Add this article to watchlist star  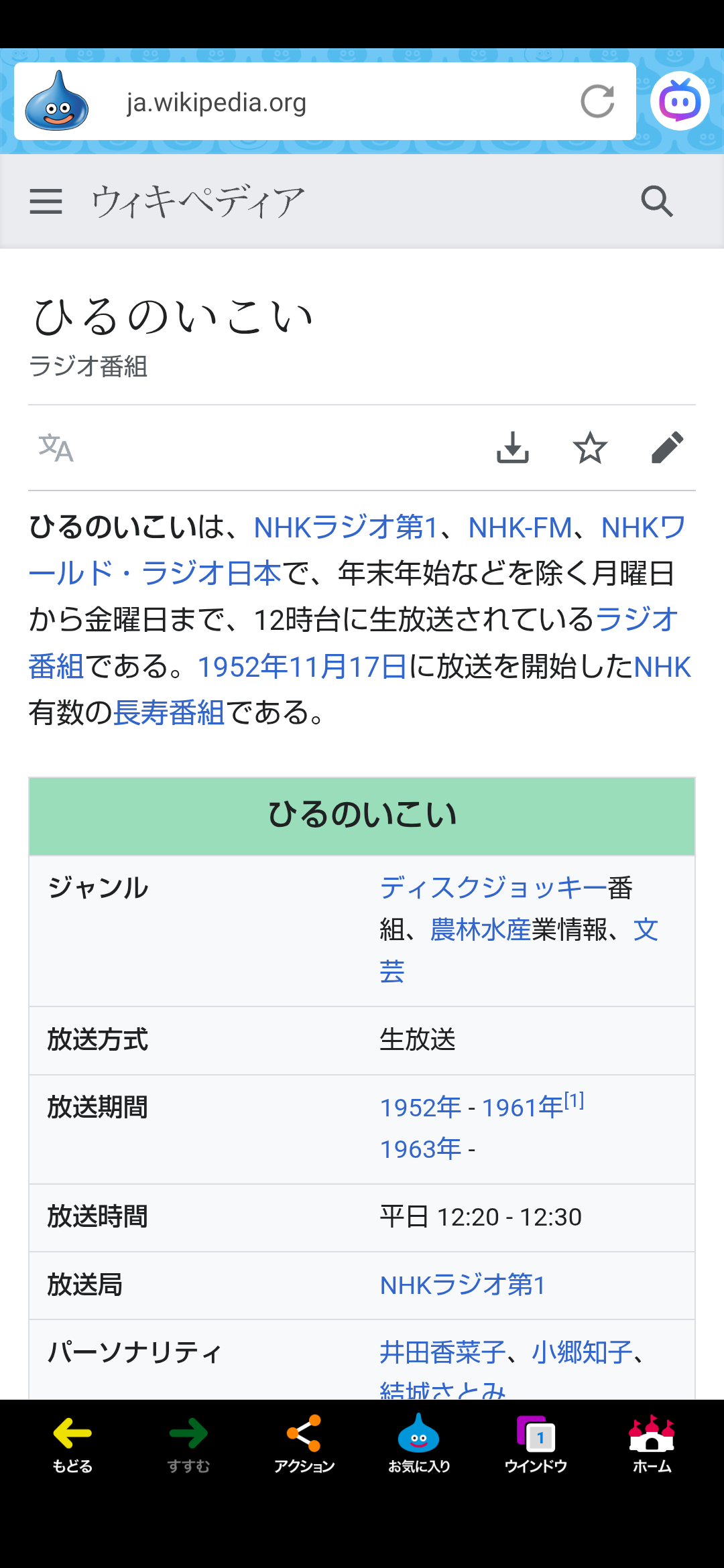590,448
